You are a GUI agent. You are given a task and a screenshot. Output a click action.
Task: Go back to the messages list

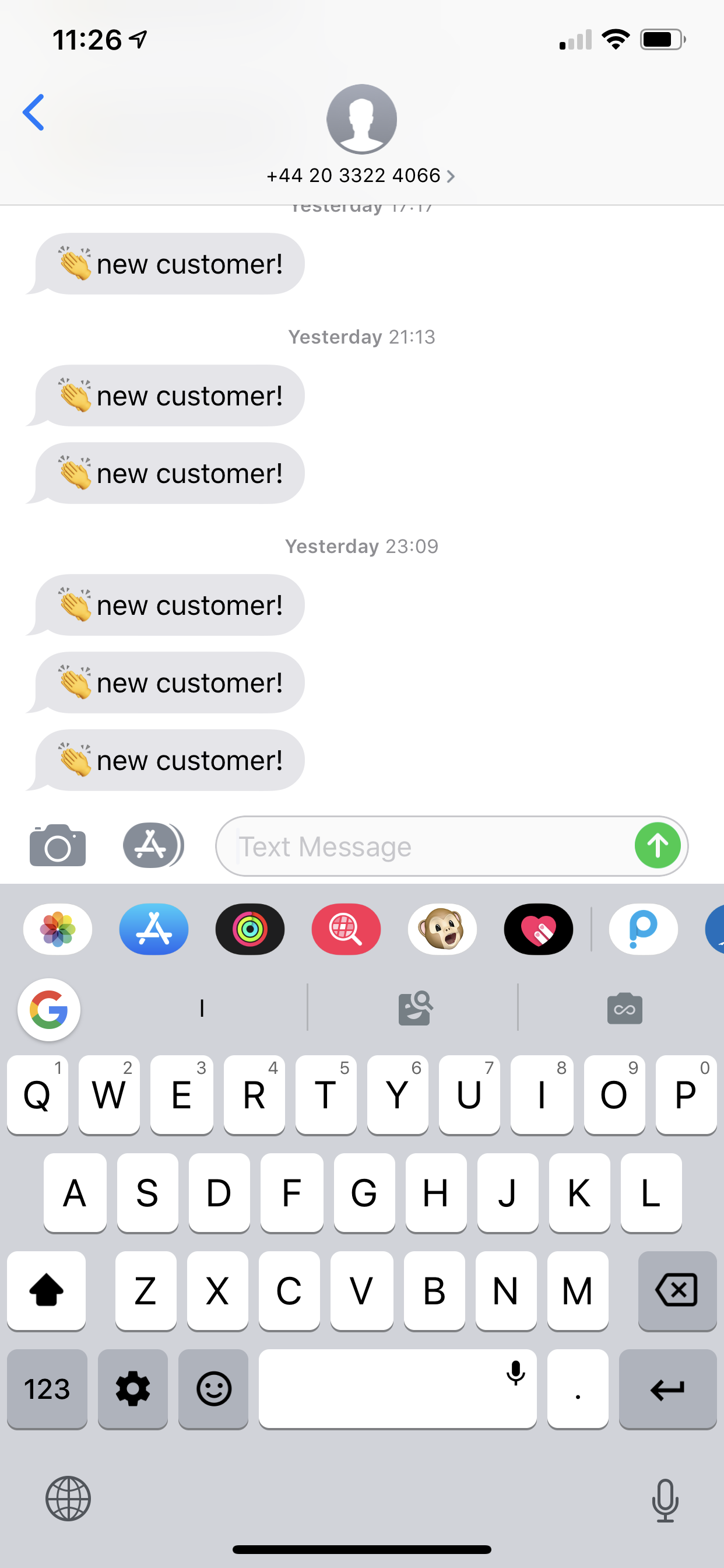click(x=33, y=113)
